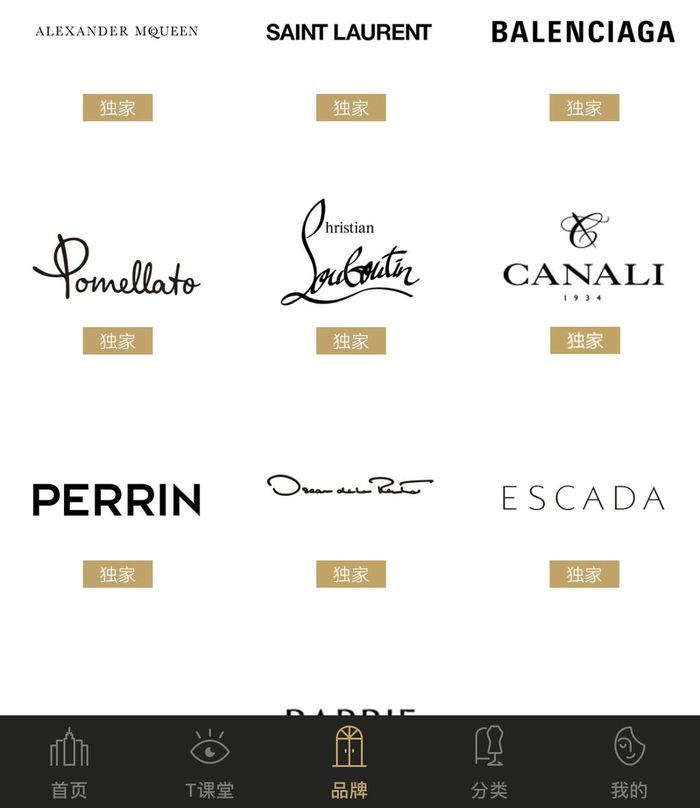700x808 pixels.
Task: Switch to the 我的 tab
Action: (x=629, y=763)
